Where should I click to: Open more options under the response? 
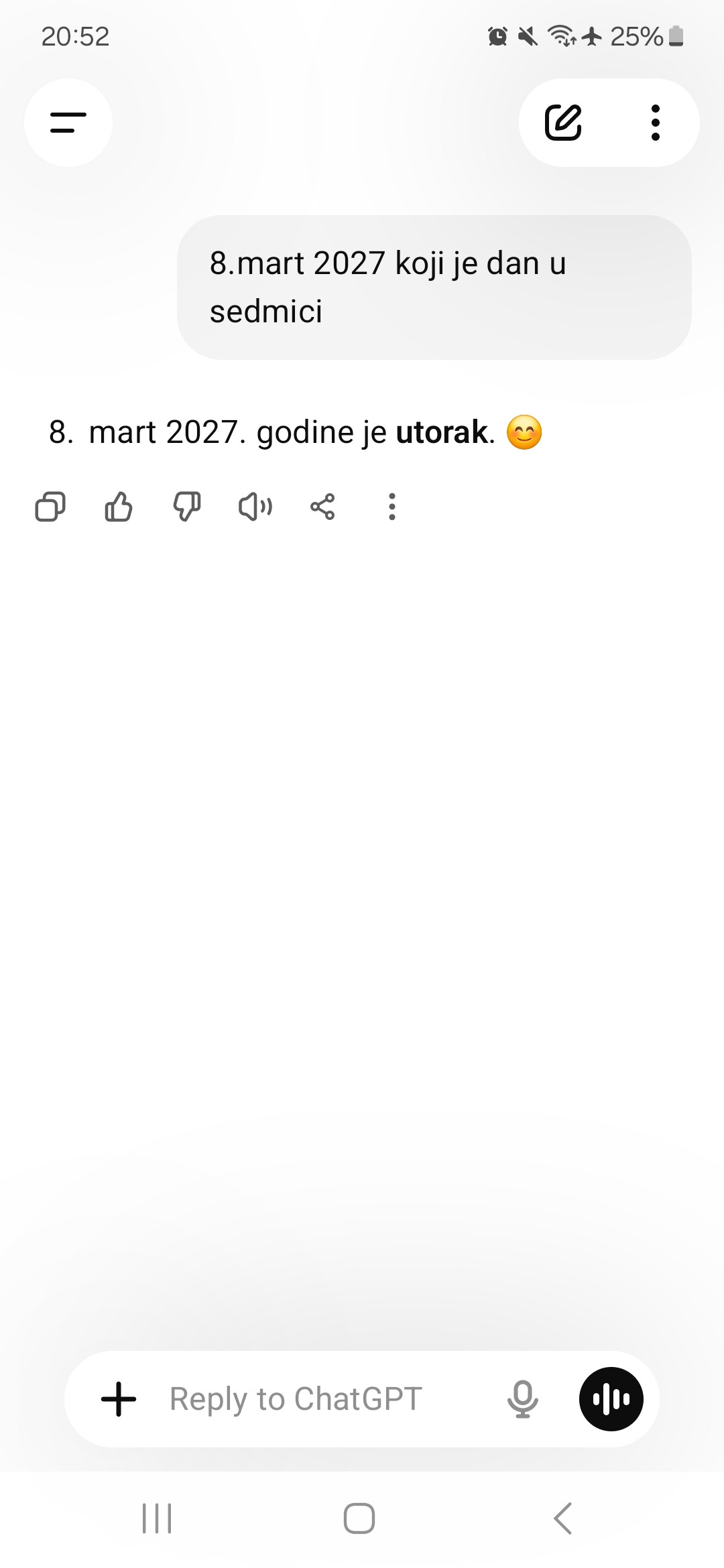tap(392, 507)
